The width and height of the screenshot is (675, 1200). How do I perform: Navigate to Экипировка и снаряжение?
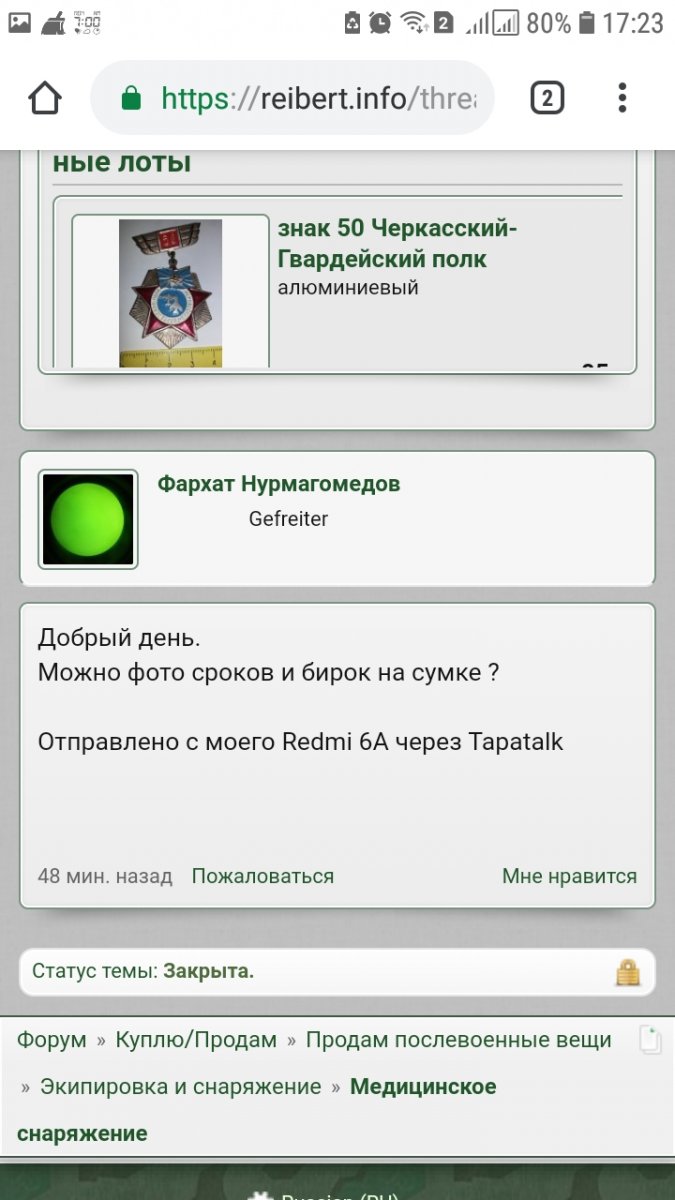181,1086
